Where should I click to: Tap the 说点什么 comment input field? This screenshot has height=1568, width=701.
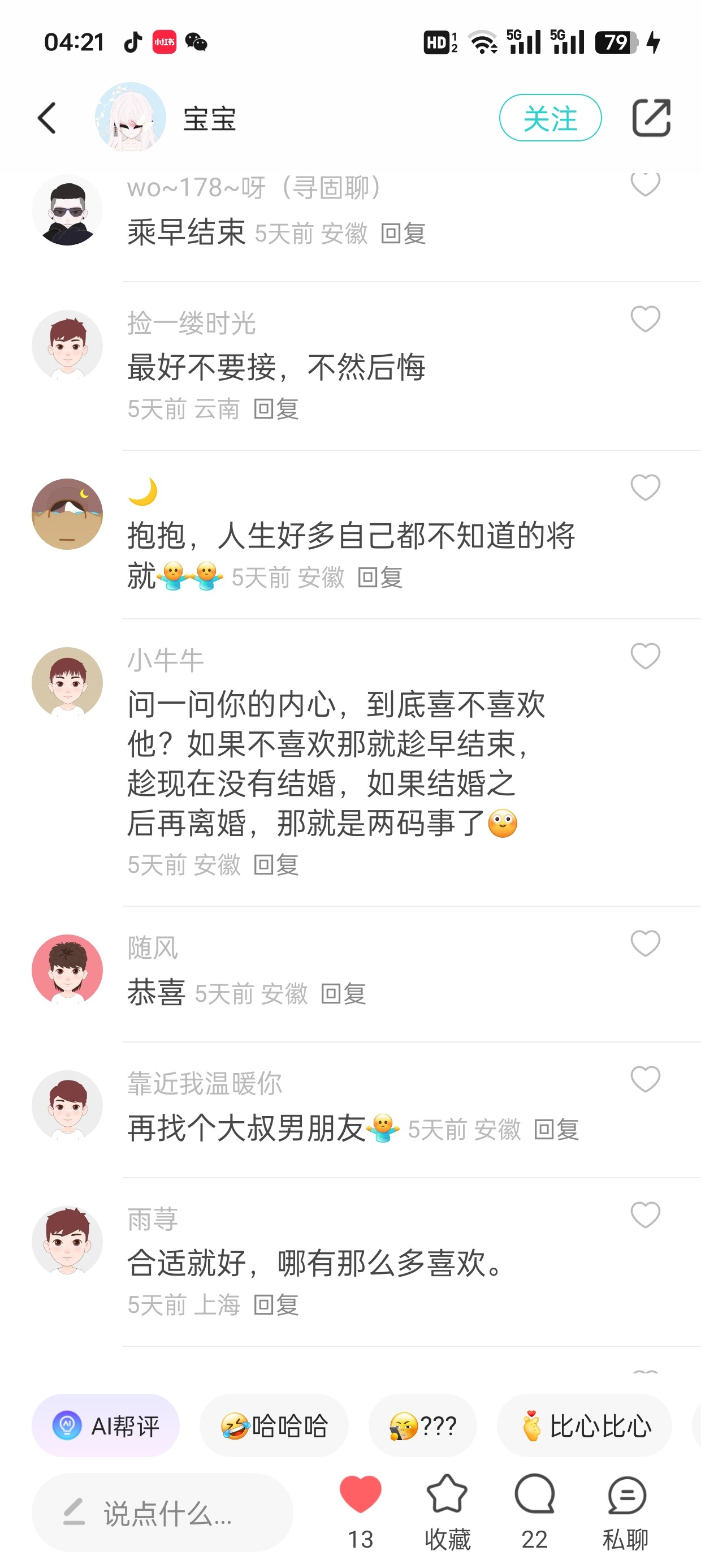[162, 1513]
